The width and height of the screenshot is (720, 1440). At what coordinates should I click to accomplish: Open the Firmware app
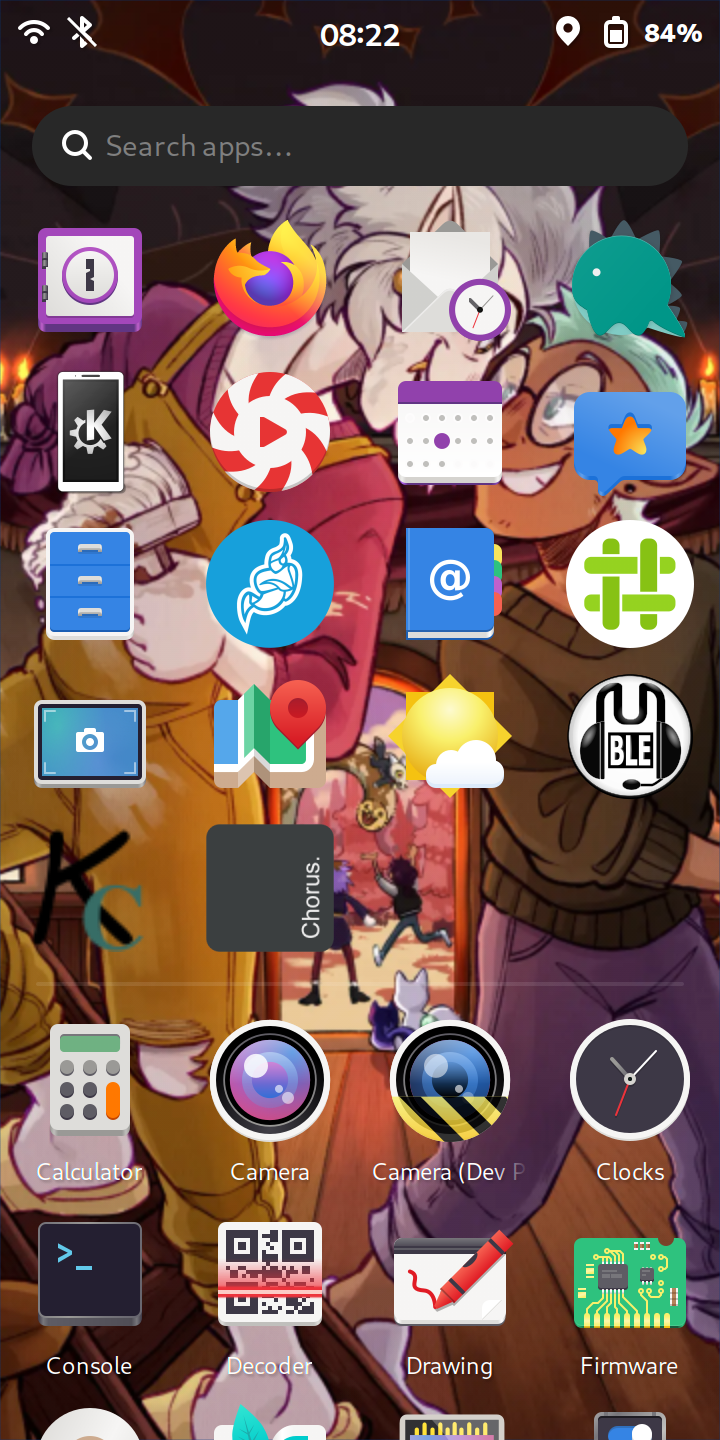point(630,1274)
